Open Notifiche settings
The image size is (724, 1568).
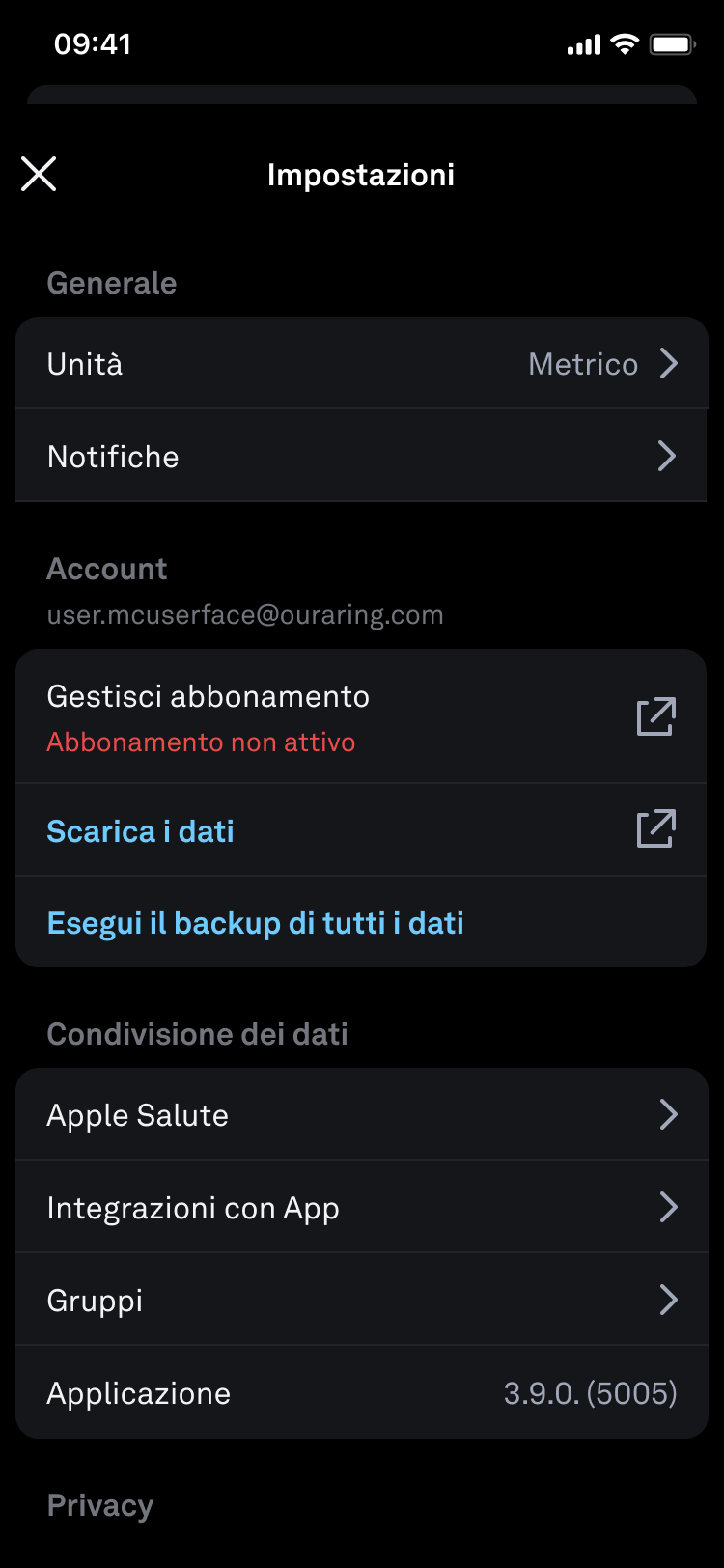point(361,457)
